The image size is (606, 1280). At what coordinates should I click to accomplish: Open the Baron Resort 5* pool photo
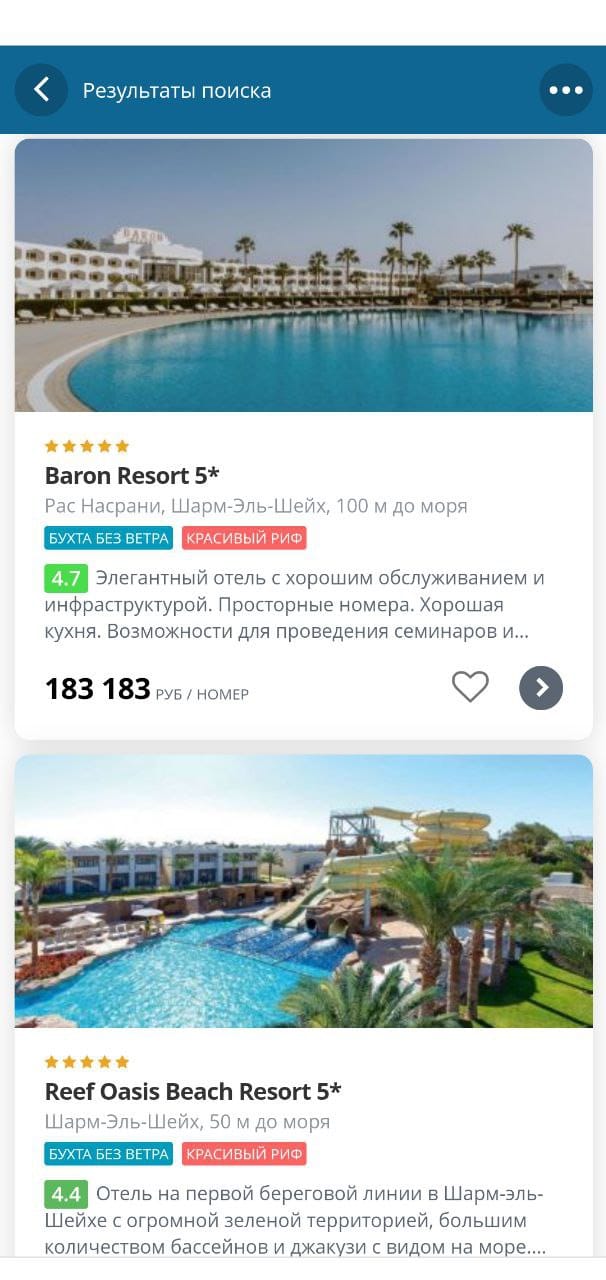(x=304, y=275)
